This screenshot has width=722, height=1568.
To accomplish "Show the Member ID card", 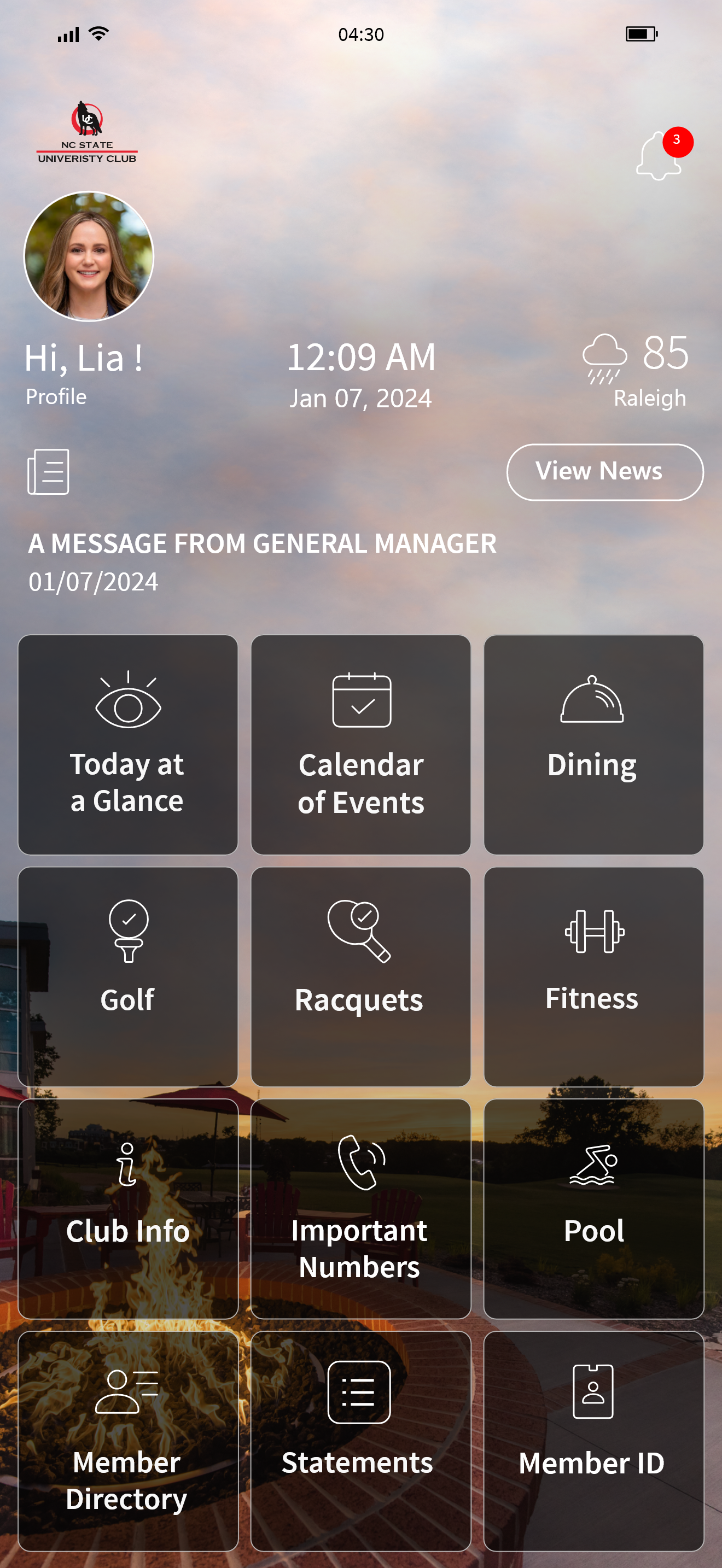I will [593, 1441].
